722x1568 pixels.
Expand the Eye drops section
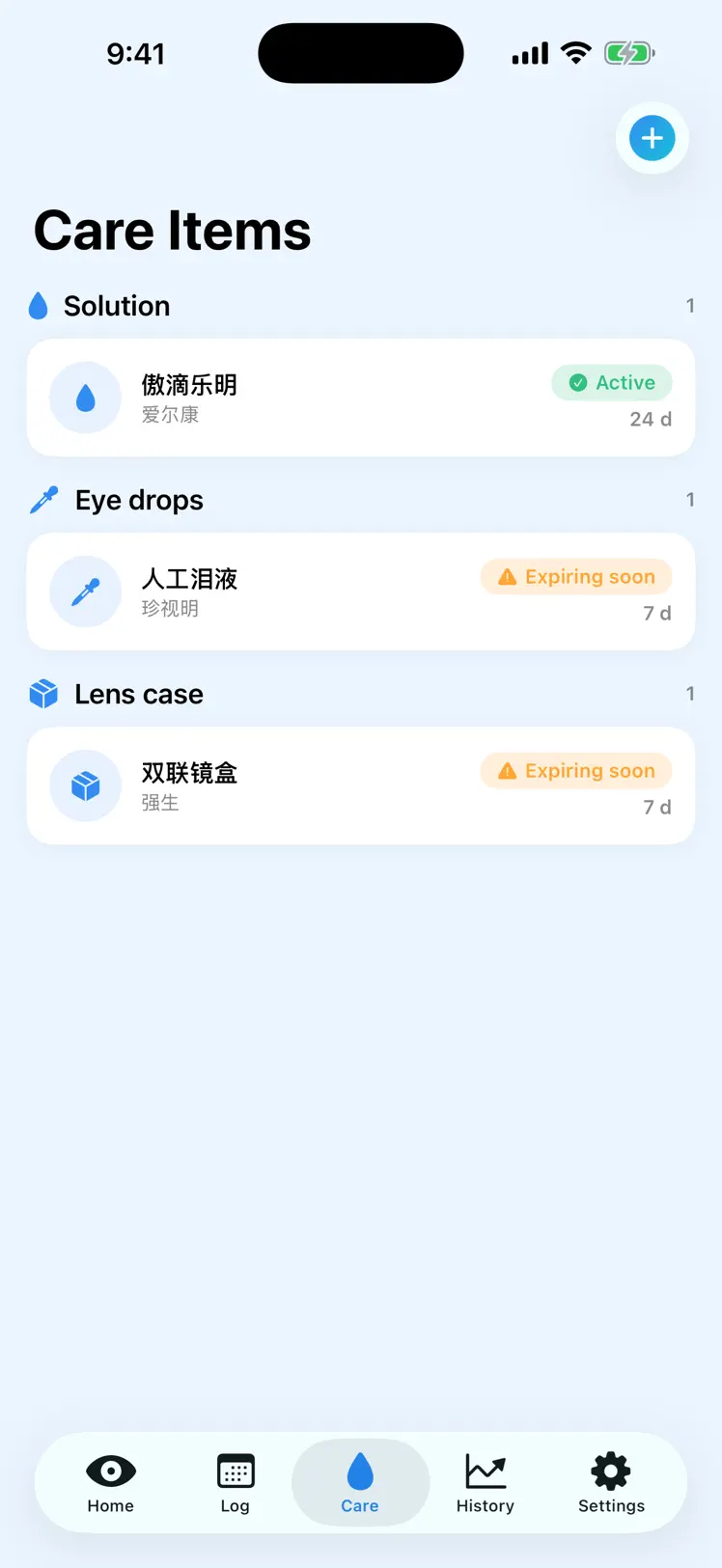138,499
